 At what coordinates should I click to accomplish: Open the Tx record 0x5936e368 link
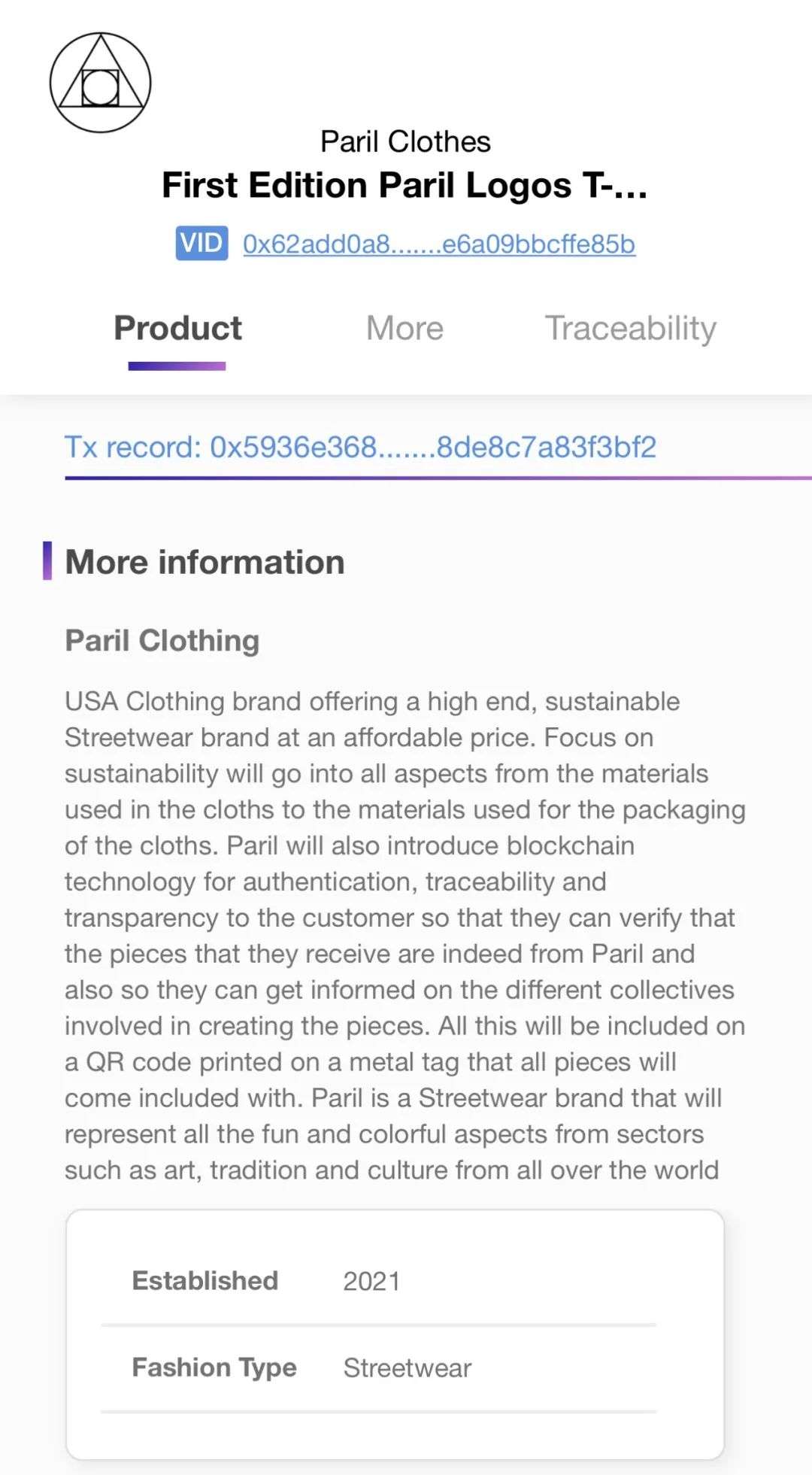360,447
